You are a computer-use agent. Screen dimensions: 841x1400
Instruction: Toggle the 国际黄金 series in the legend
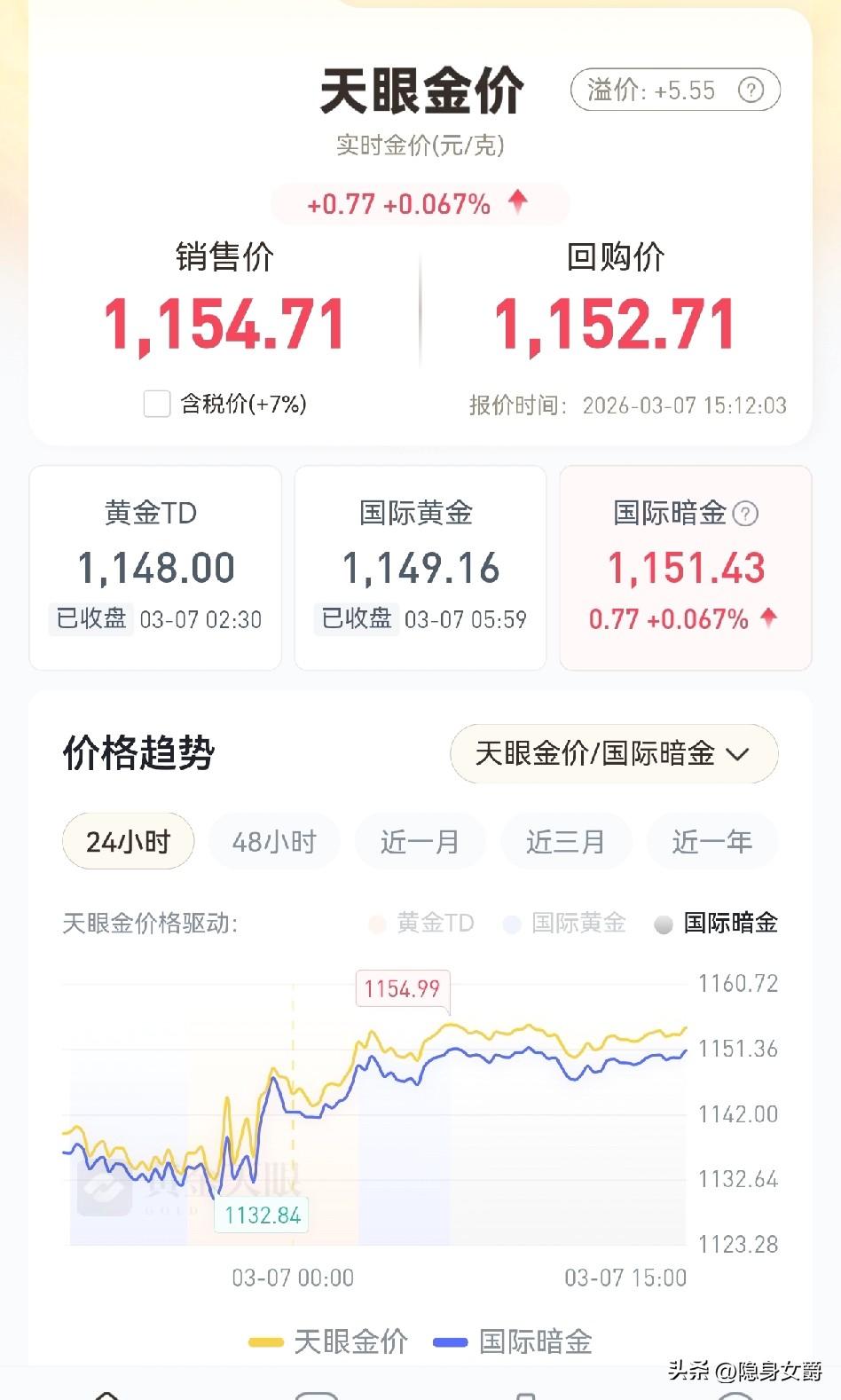(509, 924)
